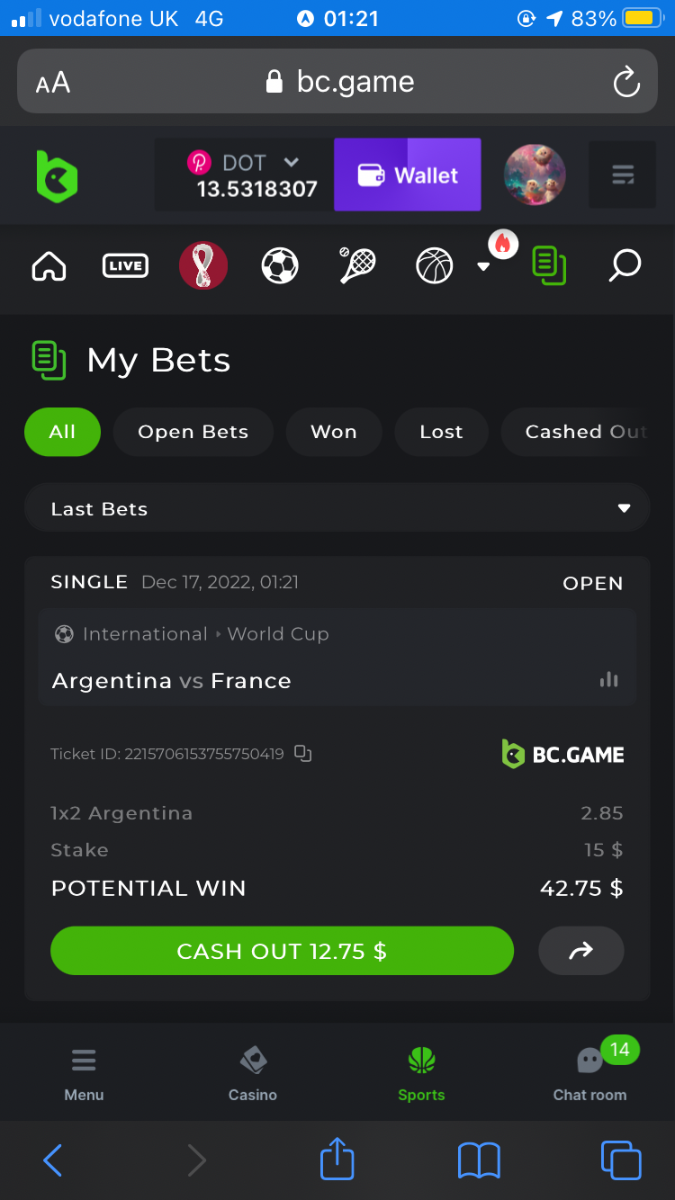675x1200 pixels.
Task: Open the search magnifier
Action: (x=625, y=266)
